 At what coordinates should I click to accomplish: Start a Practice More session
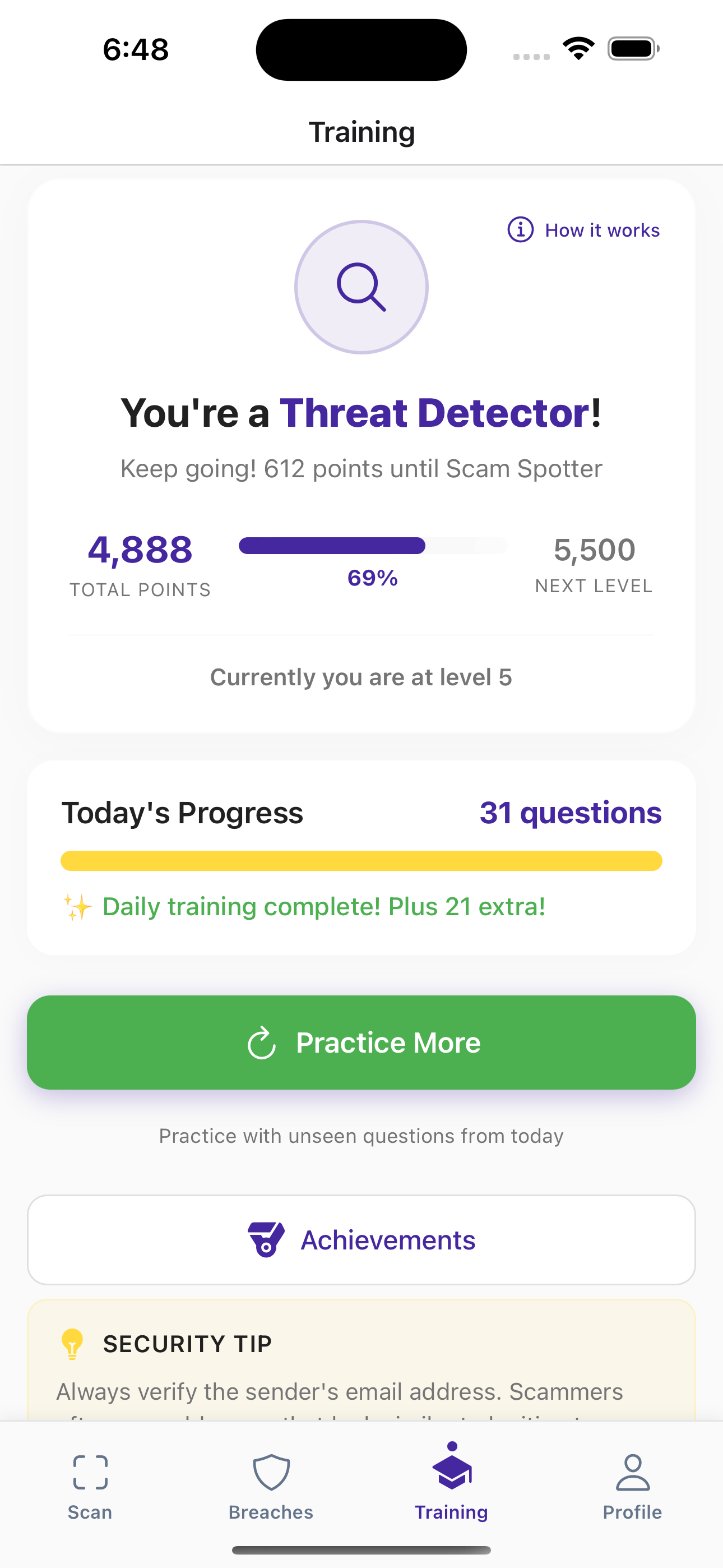[x=361, y=1042]
